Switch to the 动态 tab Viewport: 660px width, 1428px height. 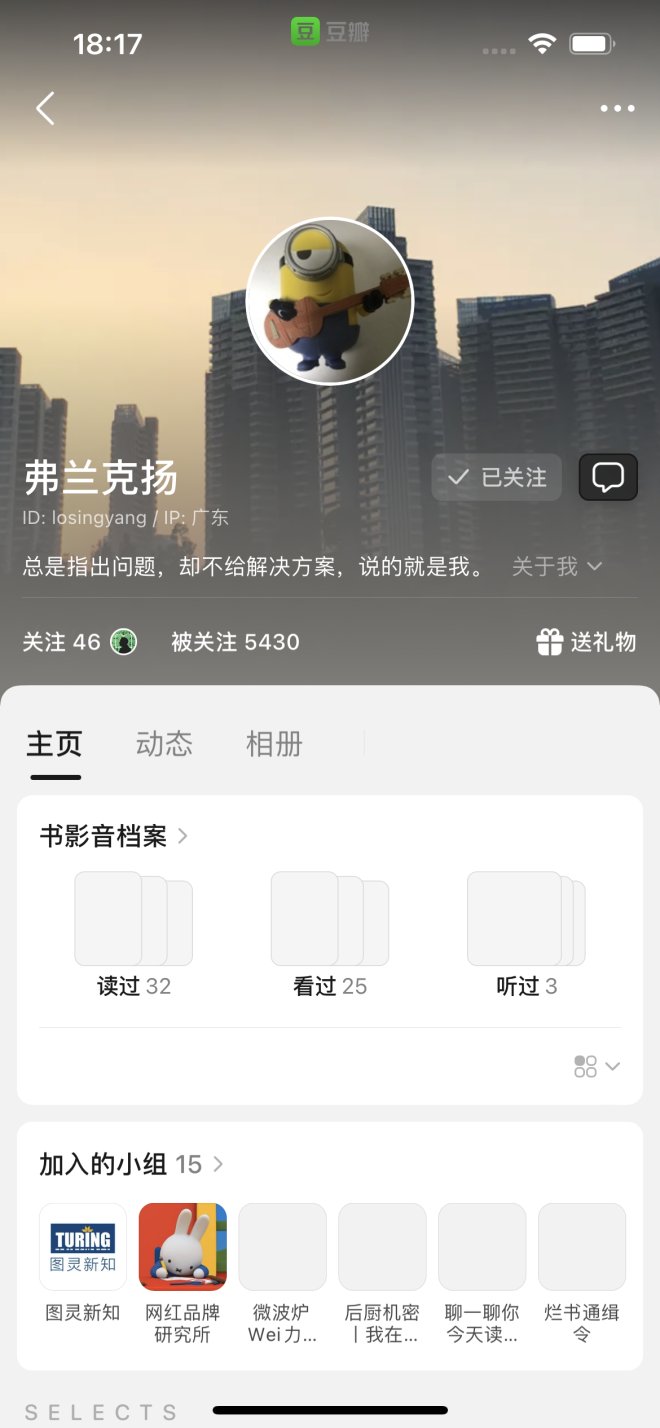click(164, 744)
